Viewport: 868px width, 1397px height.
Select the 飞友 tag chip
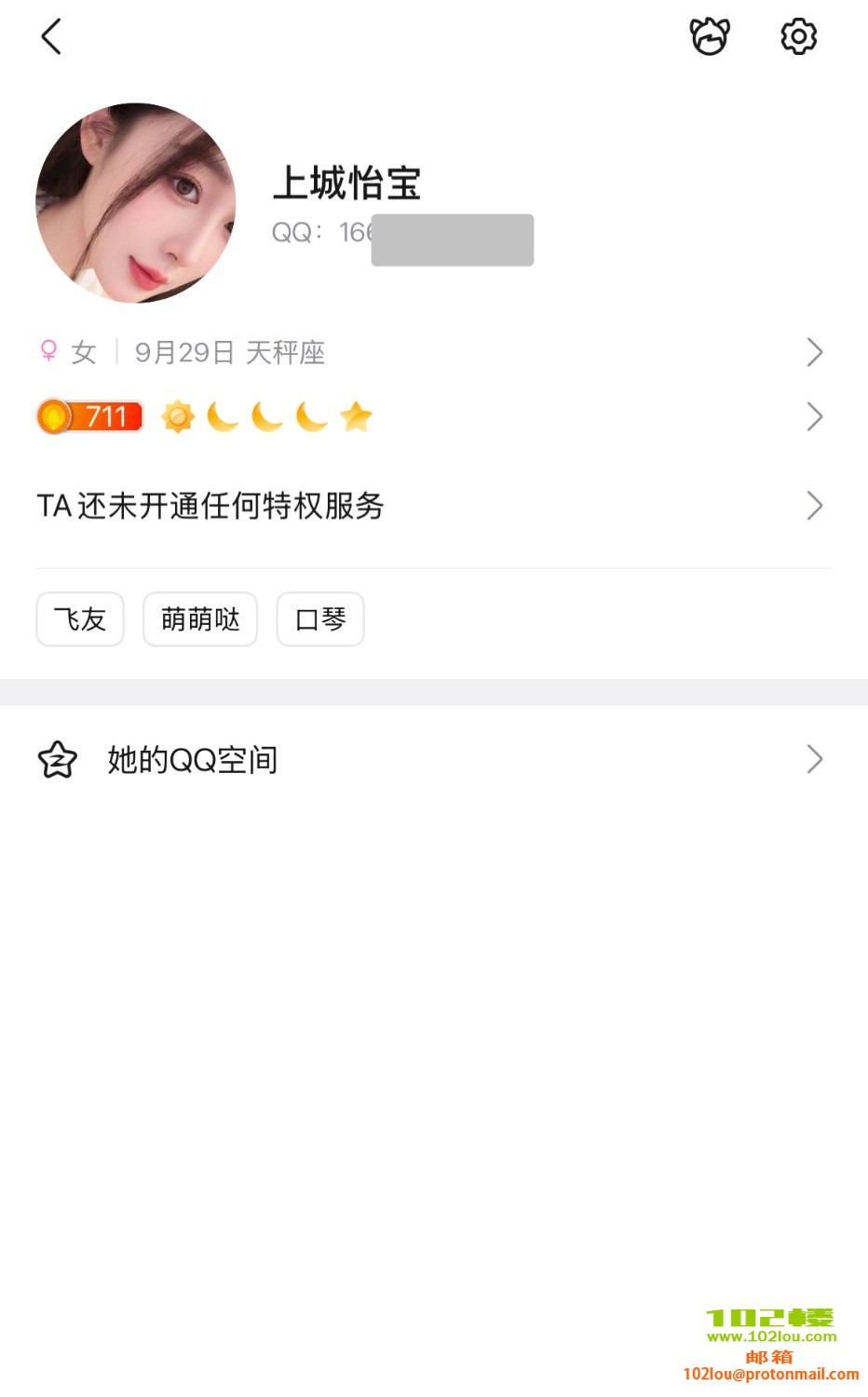[80, 619]
